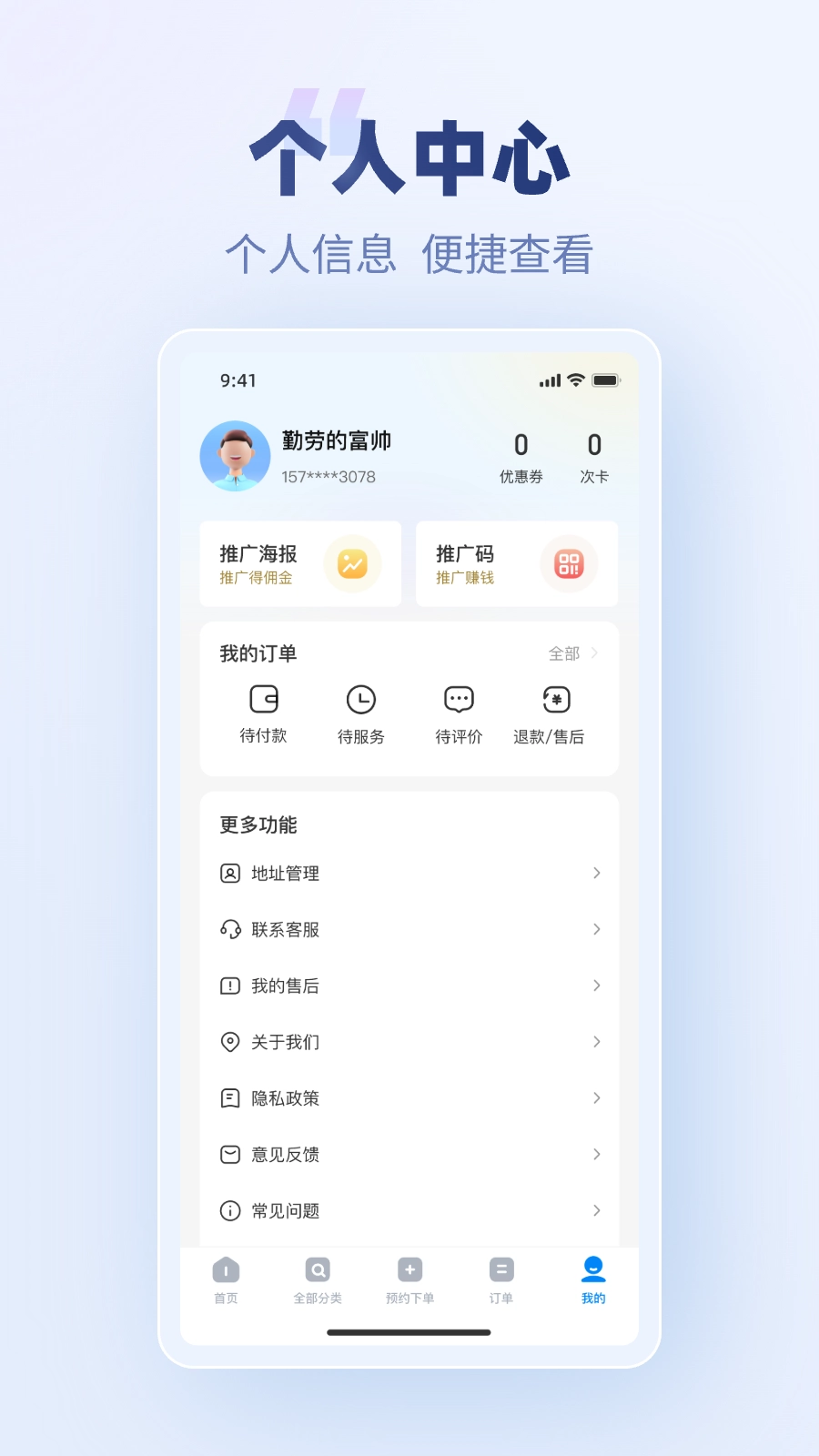Image resolution: width=819 pixels, height=1456 pixels.
Task: Click the 退款/售后 refund icon
Action: (556, 699)
